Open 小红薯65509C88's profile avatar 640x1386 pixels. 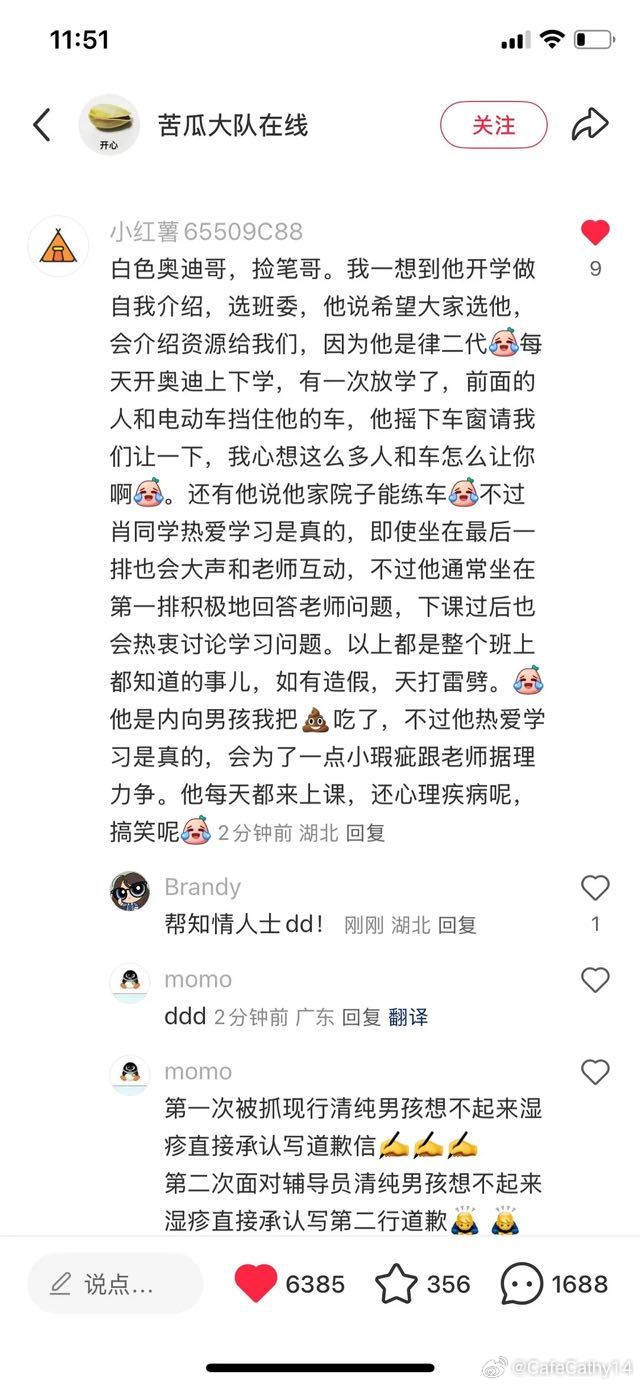tap(60, 245)
